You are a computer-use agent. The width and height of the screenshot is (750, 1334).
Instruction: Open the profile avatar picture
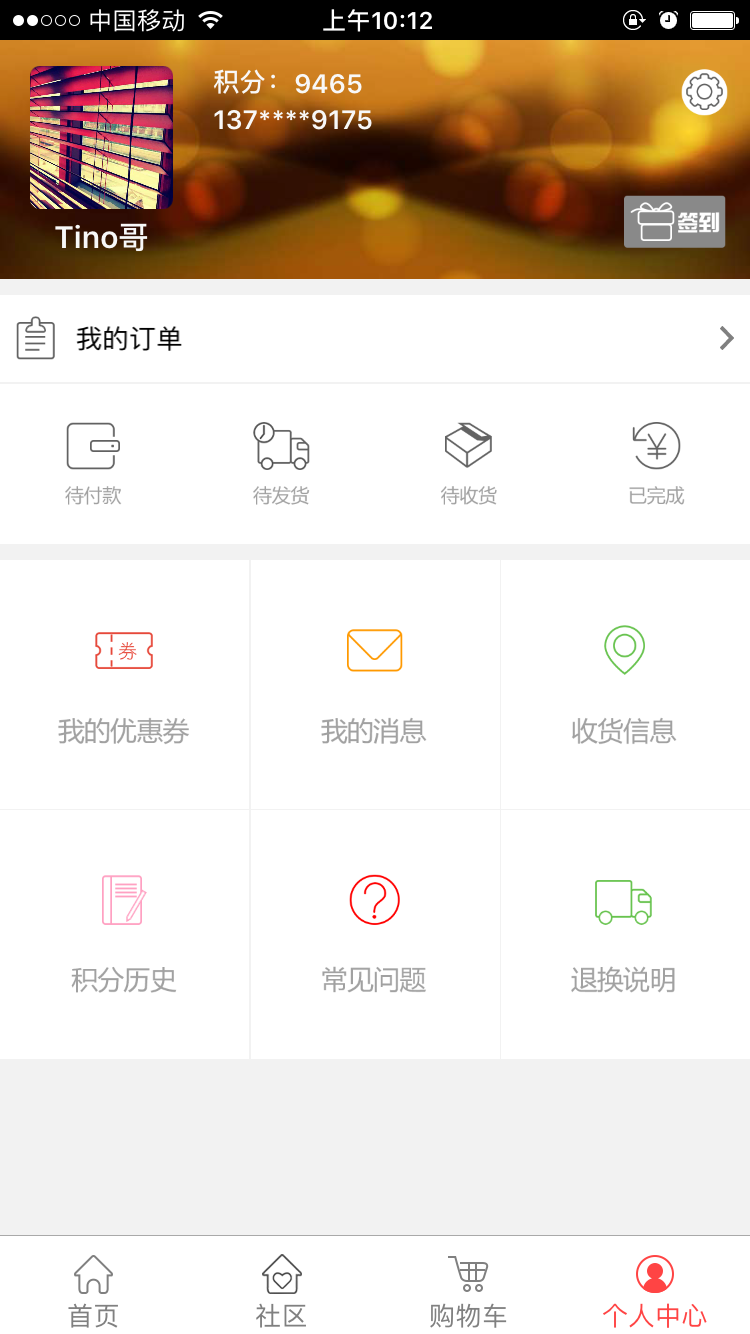[101, 138]
